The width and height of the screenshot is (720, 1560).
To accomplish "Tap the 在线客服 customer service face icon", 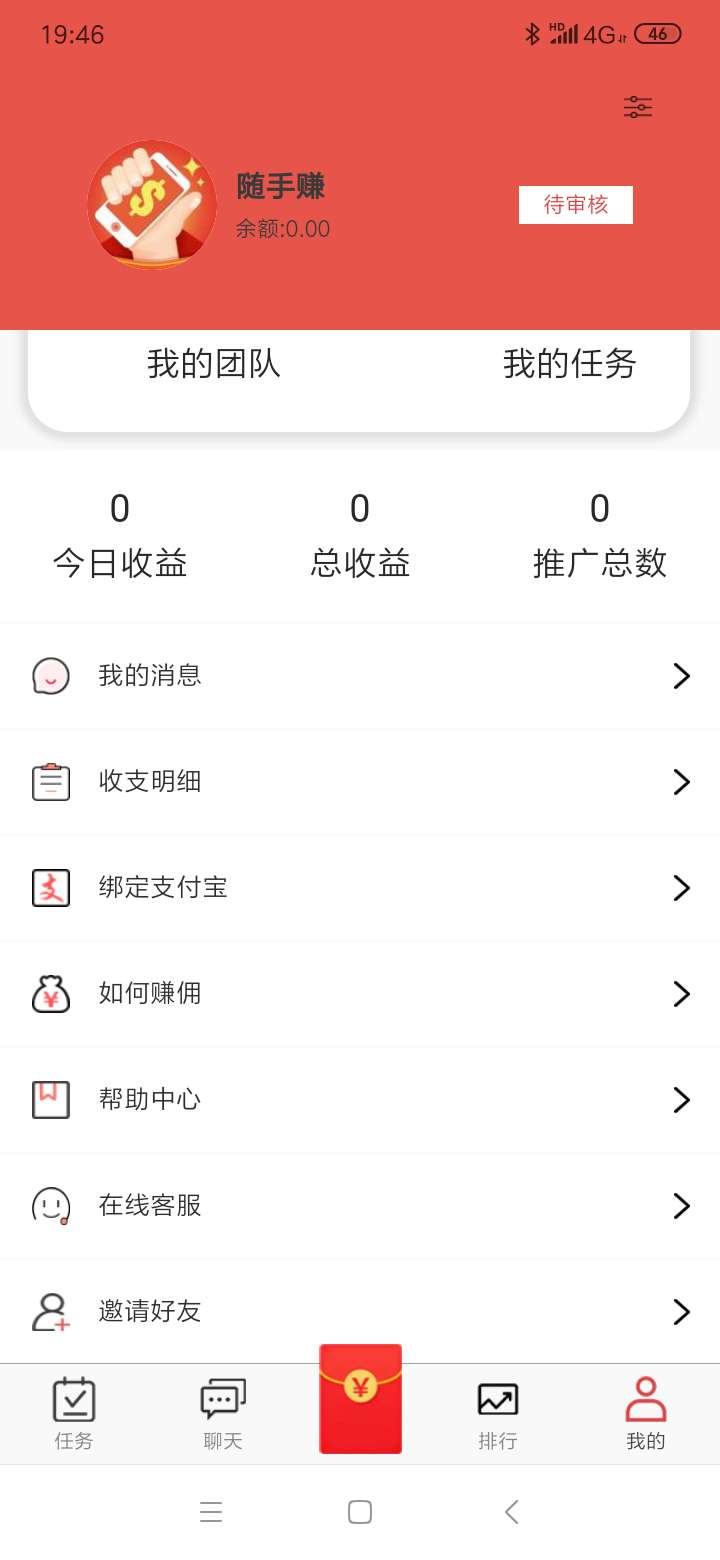I will coord(50,1205).
